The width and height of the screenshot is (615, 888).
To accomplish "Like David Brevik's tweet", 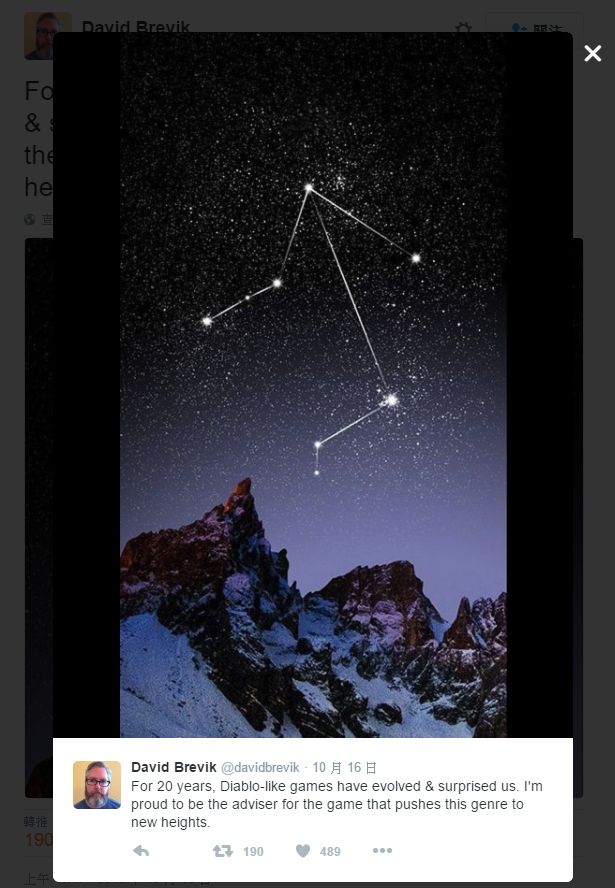I will click(x=303, y=851).
